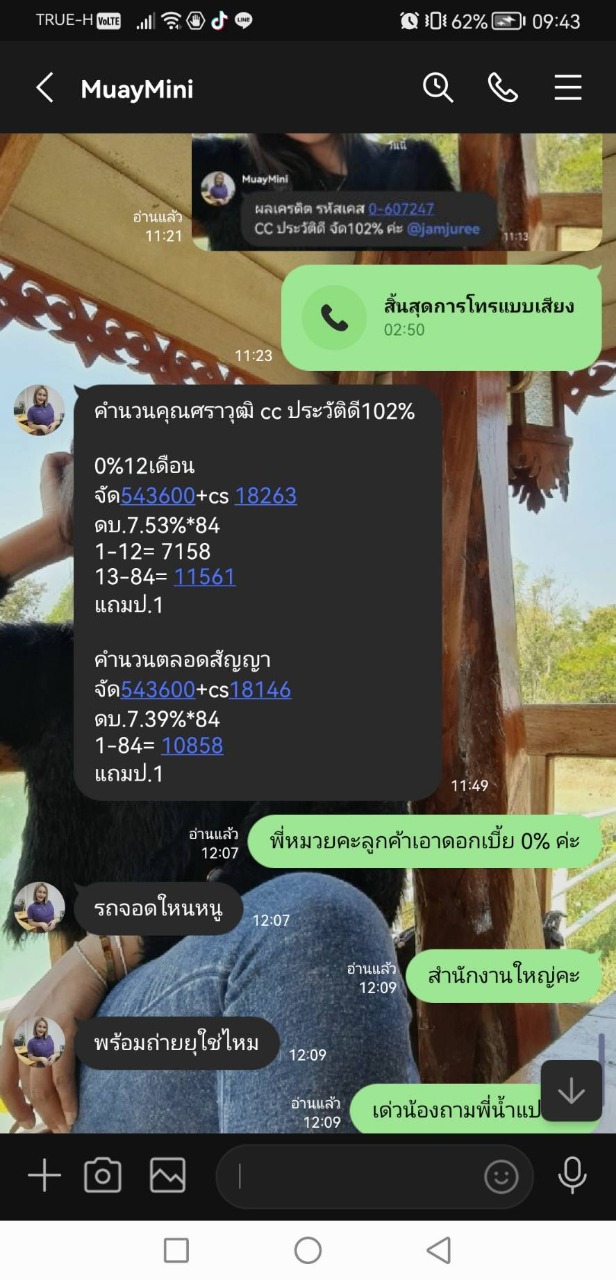Go back from MuayMini chat
This screenshot has height=1280, width=616.
tap(45, 88)
